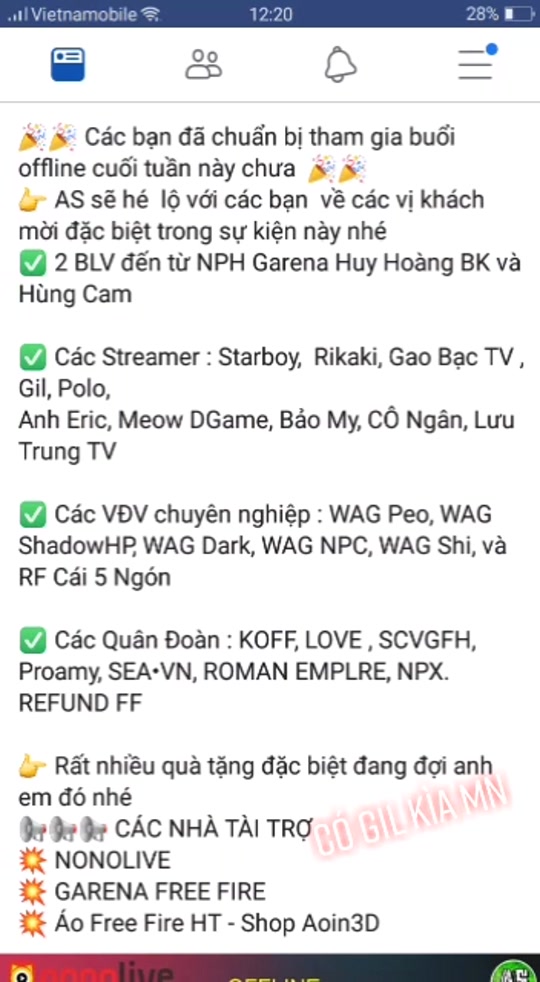The width and height of the screenshot is (540, 982).
Task: Switch to the News Feed tab
Action: 68,65
